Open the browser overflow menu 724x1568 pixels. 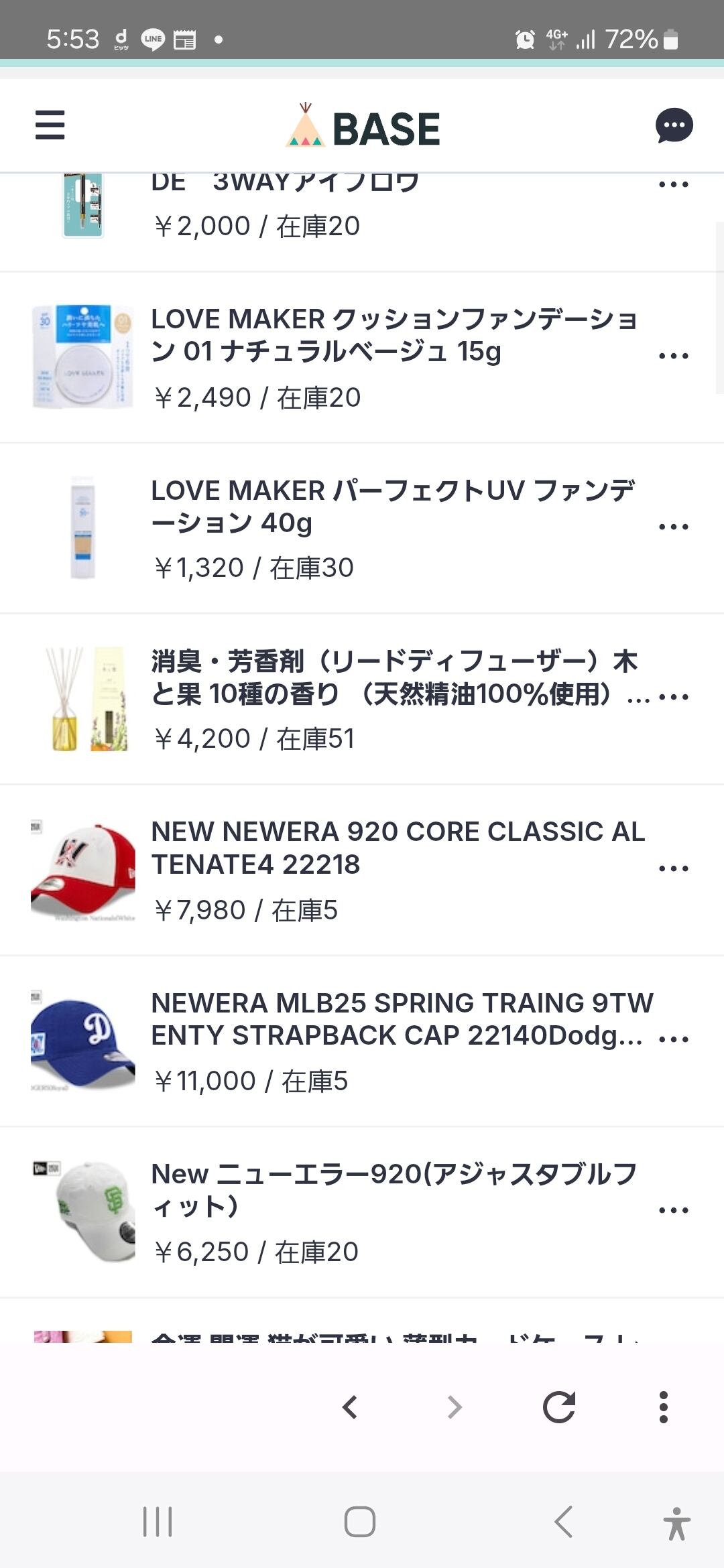tap(664, 1407)
